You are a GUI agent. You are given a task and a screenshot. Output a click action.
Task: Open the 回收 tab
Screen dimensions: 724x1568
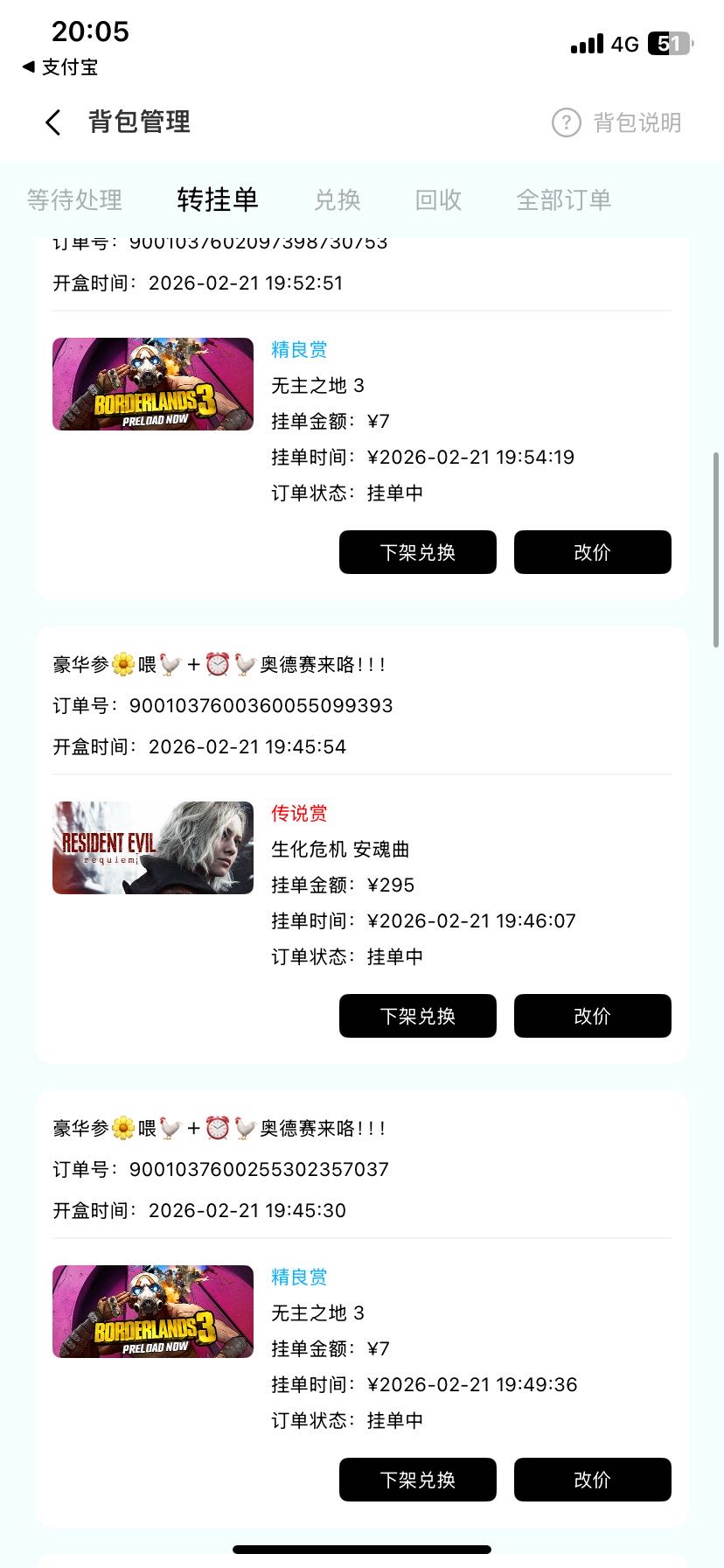[x=438, y=199]
